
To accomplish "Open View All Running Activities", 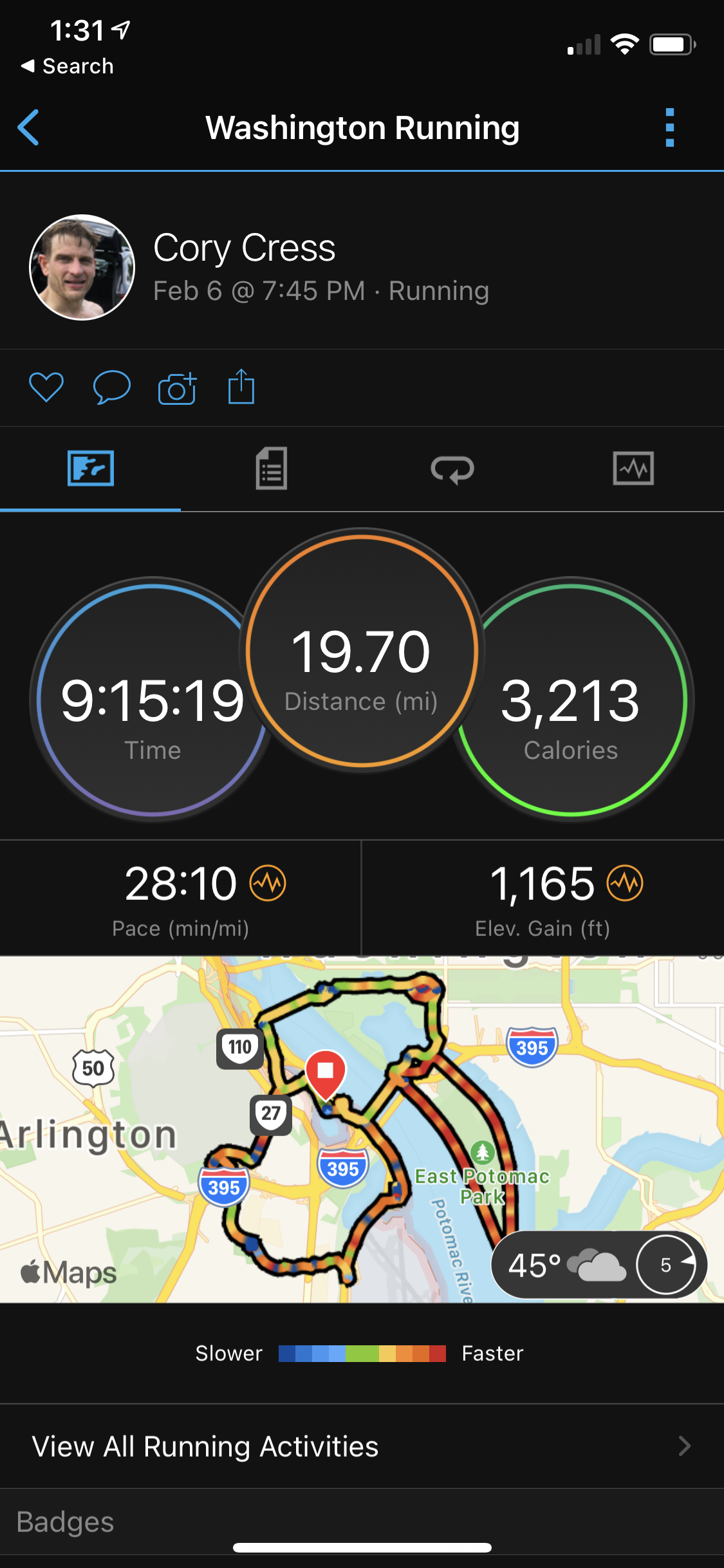I will point(362,1446).
